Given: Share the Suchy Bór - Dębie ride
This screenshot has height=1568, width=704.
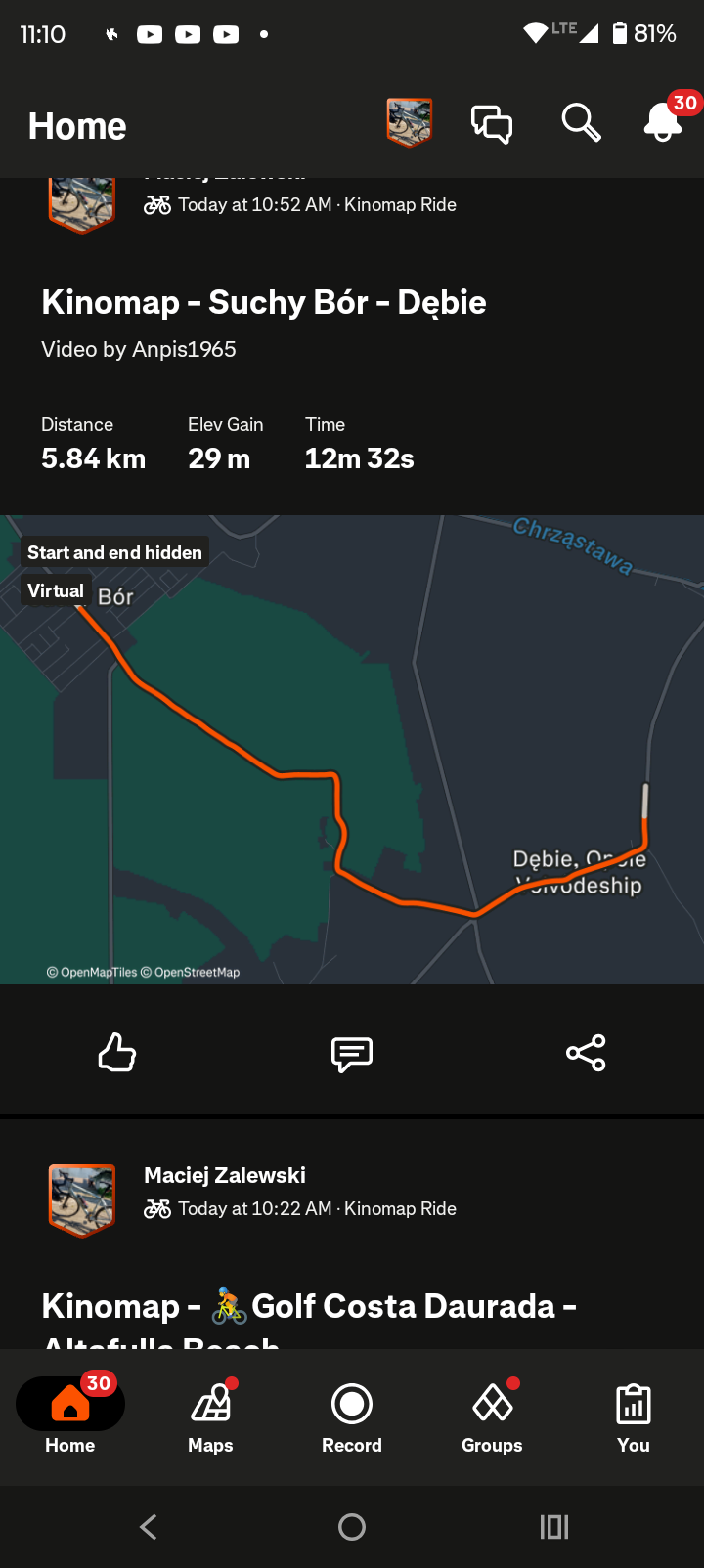Looking at the screenshot, I should click(x=586, y=1053).
